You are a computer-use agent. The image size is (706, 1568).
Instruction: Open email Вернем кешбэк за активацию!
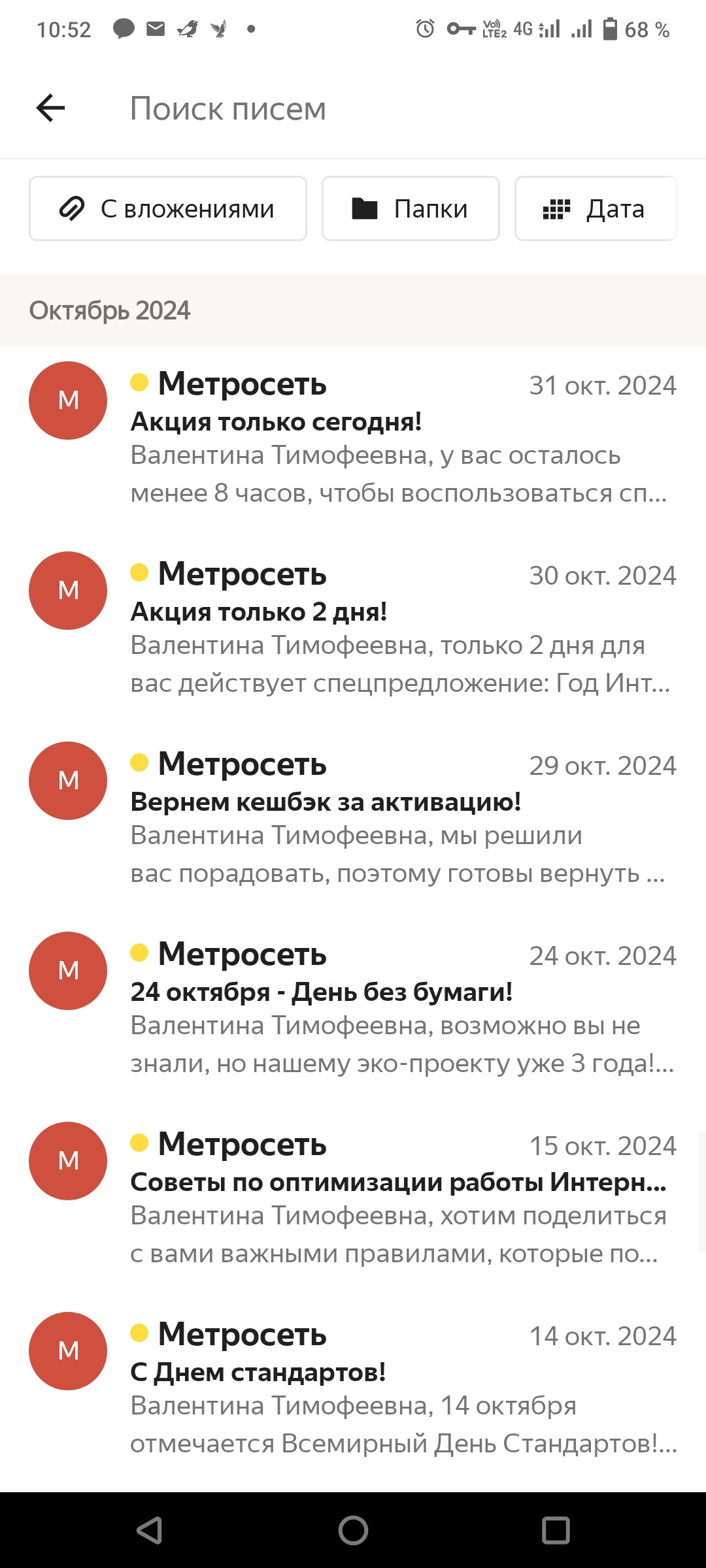353,818
